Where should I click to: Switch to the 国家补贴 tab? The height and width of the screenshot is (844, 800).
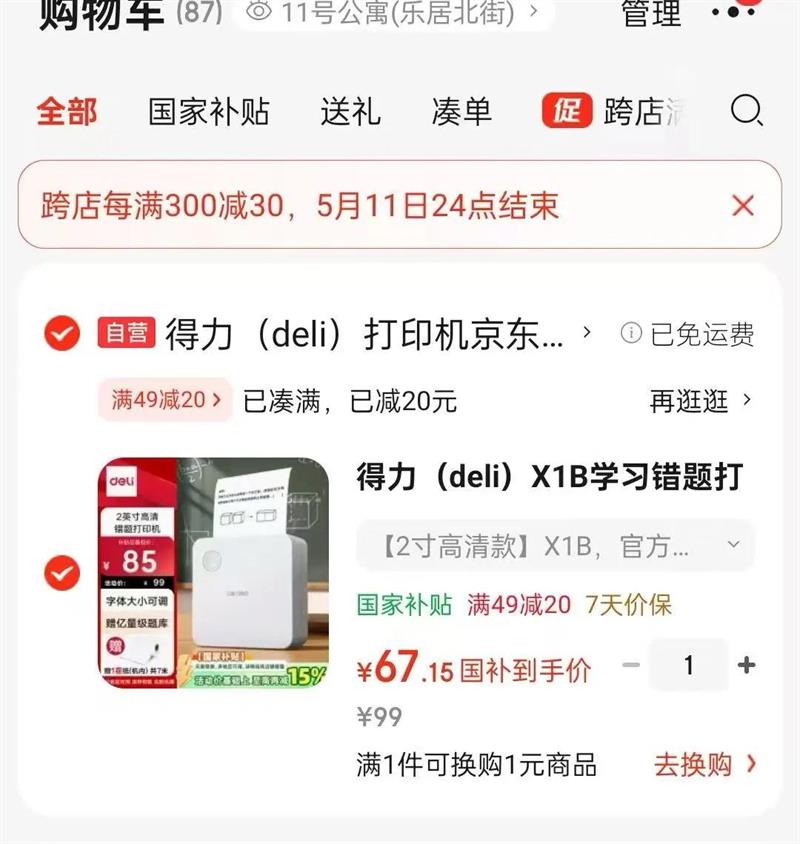point(209,111)
